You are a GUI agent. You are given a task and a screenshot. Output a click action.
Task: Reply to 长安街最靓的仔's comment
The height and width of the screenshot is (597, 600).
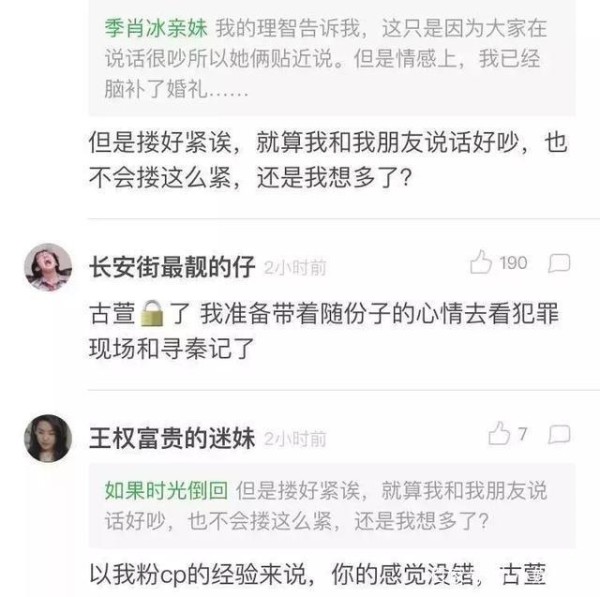560,263
